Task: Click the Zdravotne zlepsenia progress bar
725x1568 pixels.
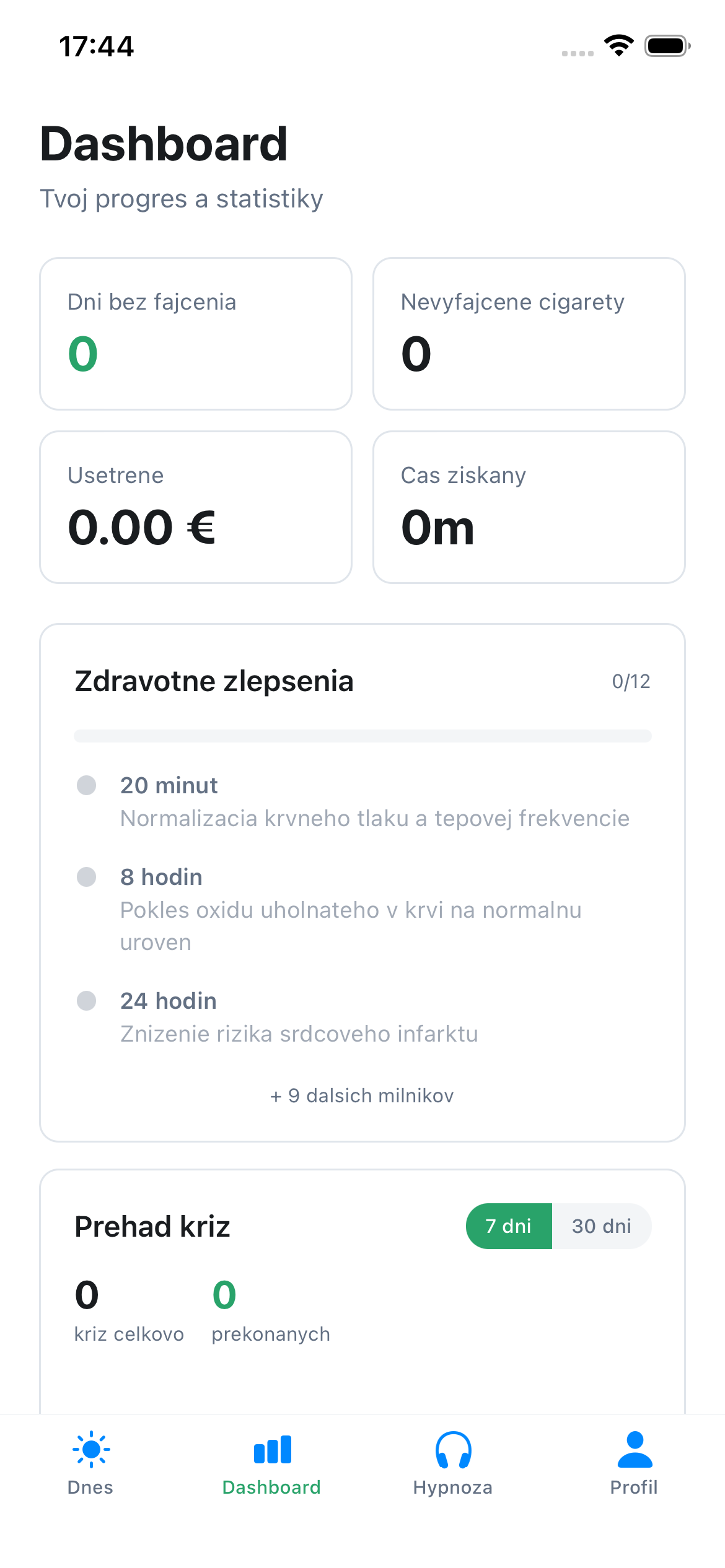Action: coord(362,736)
